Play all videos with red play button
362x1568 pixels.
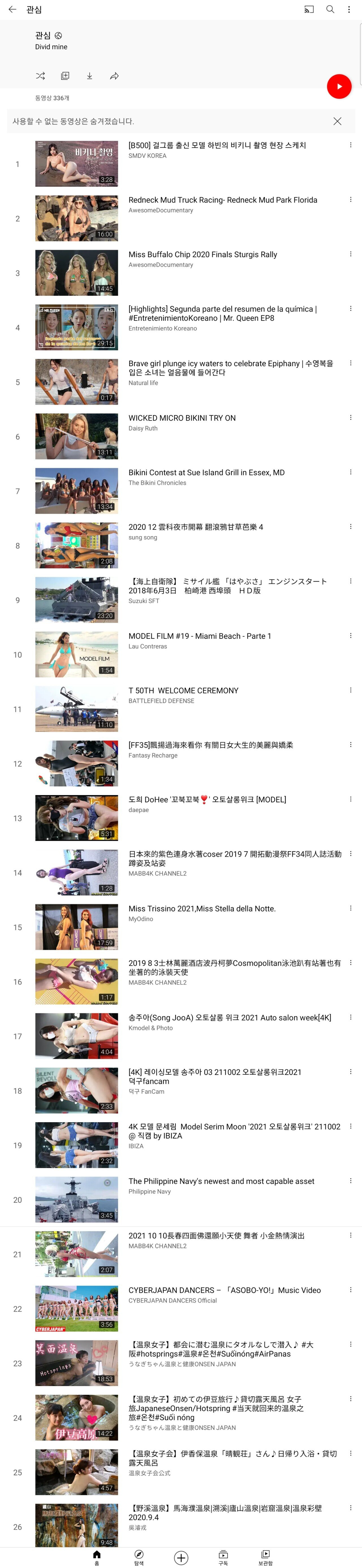339,86
